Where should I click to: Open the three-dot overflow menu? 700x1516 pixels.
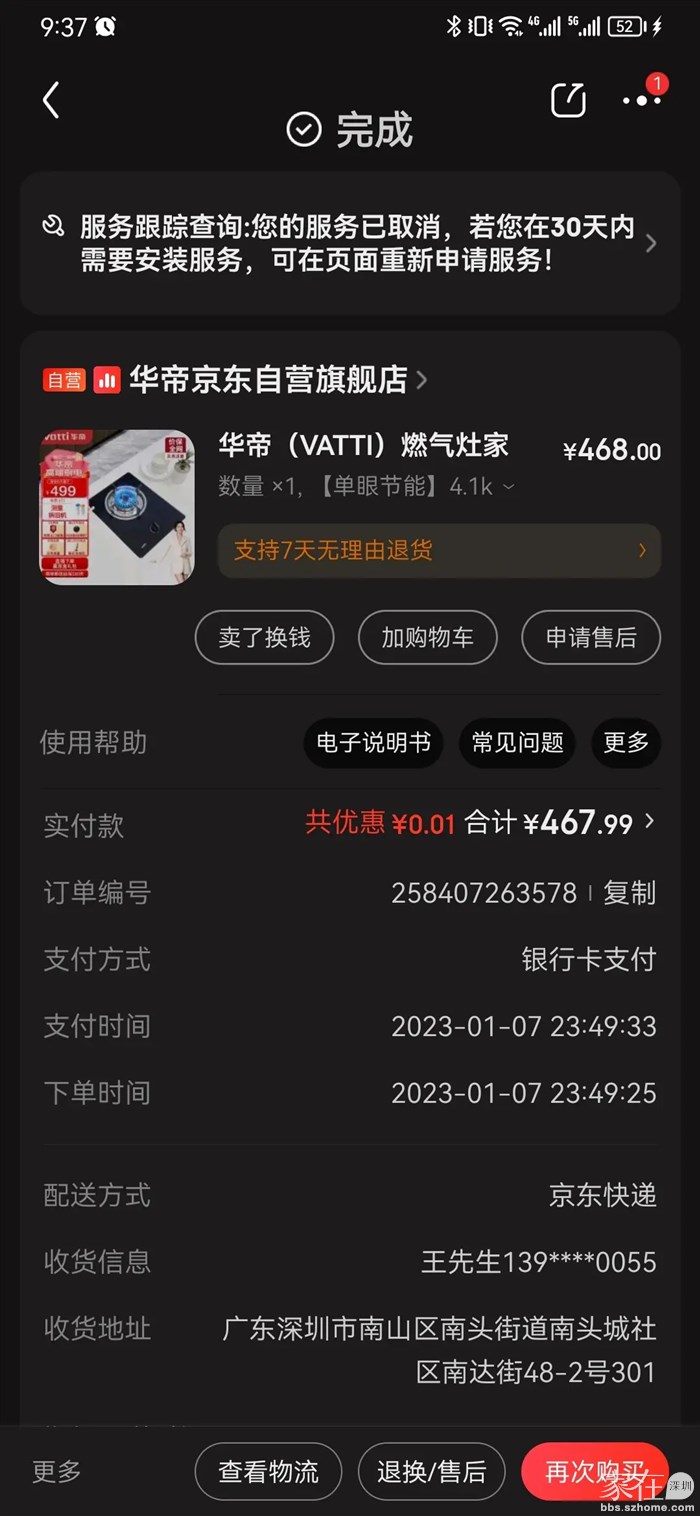coord(640,100)
